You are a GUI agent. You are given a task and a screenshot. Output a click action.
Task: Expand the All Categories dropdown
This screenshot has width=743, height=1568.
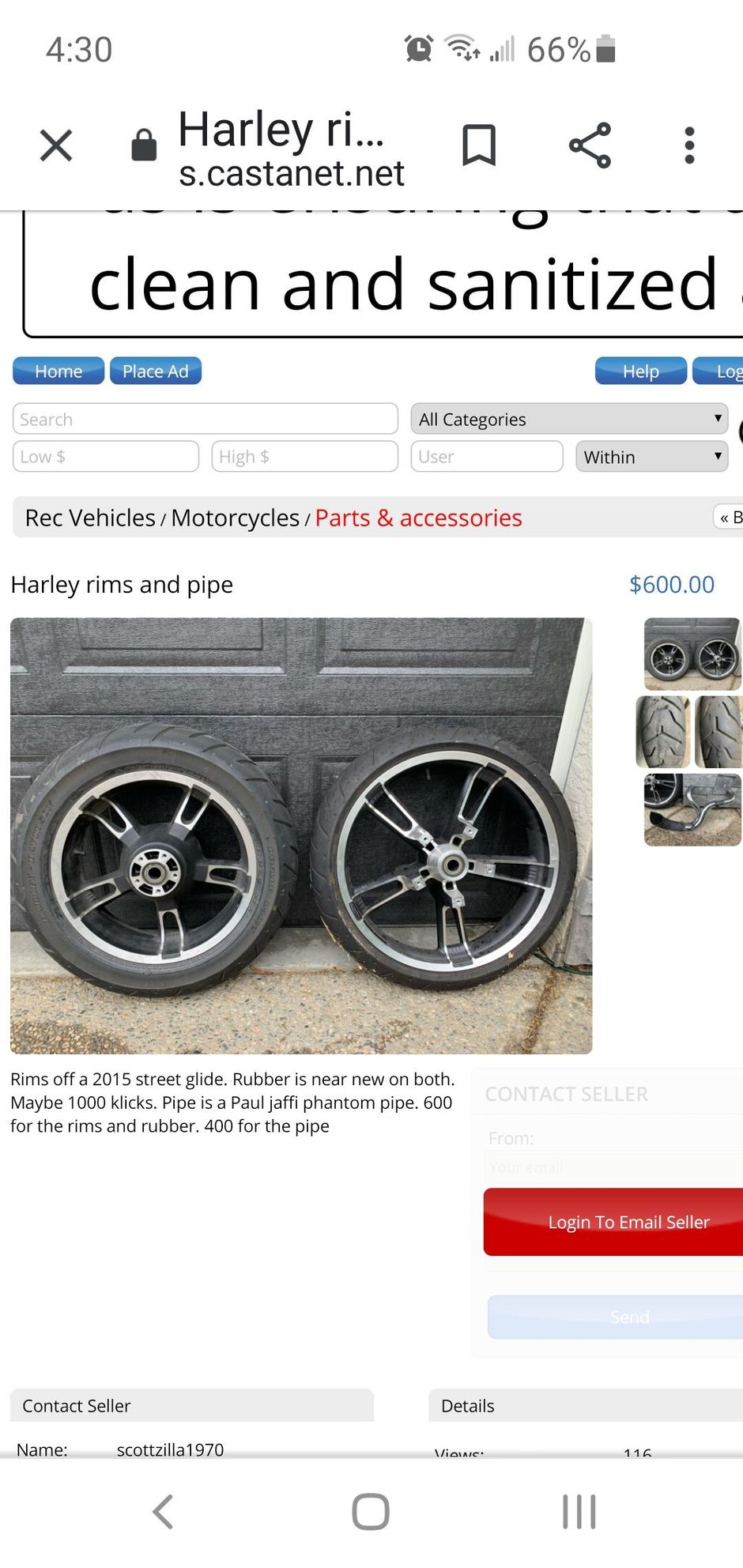[569, 419]
